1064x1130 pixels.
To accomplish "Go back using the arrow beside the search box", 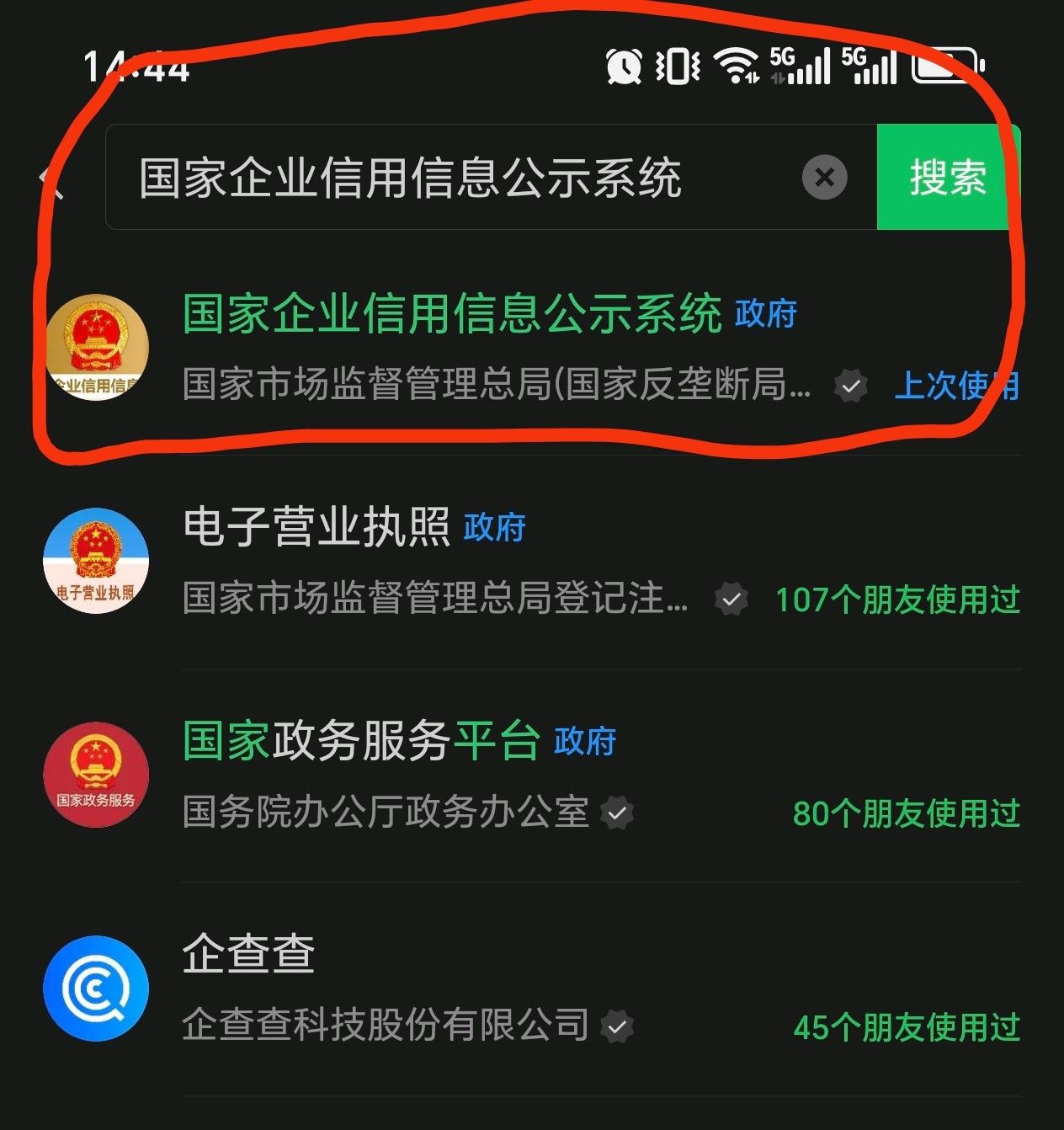I will (x=52, y=179).
